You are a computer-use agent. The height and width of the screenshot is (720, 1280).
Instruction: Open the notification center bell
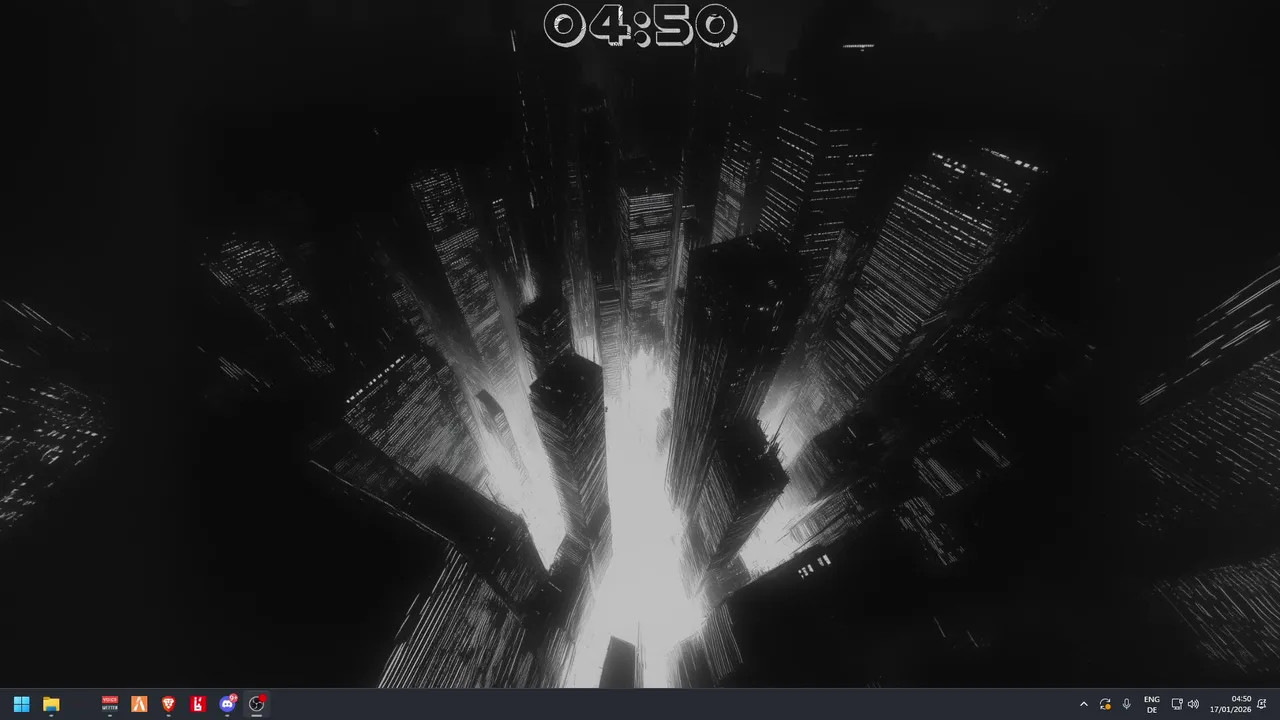(x=1262, y=704)
